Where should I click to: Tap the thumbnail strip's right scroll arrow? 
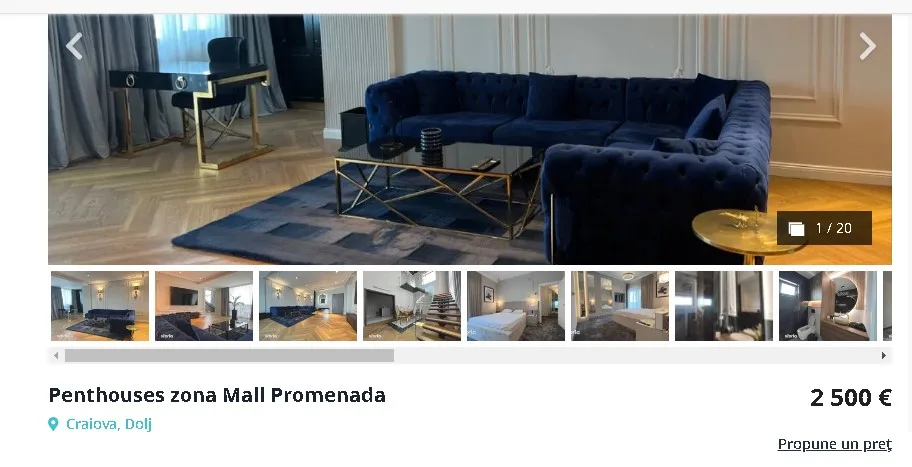883,355
